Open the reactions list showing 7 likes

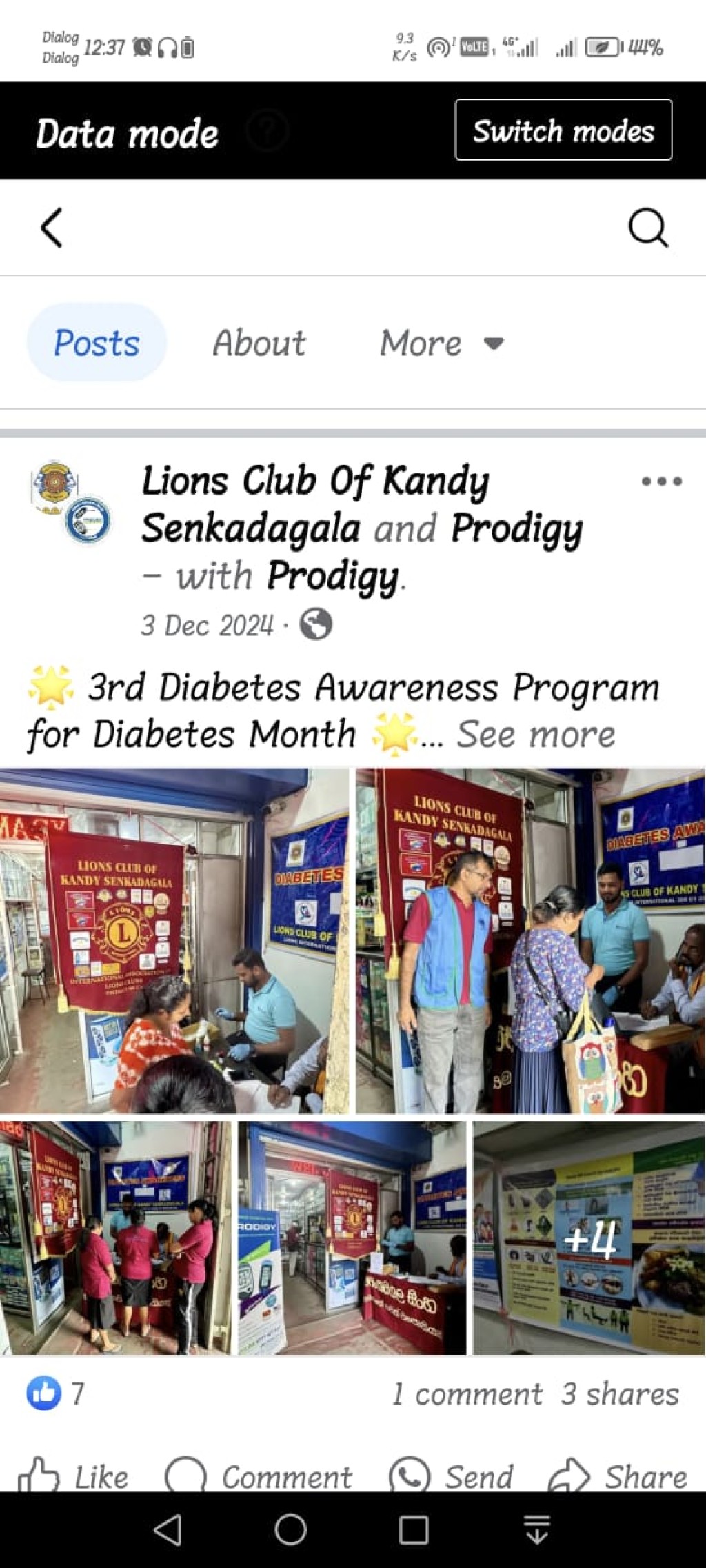click(x=56, y=1393)
